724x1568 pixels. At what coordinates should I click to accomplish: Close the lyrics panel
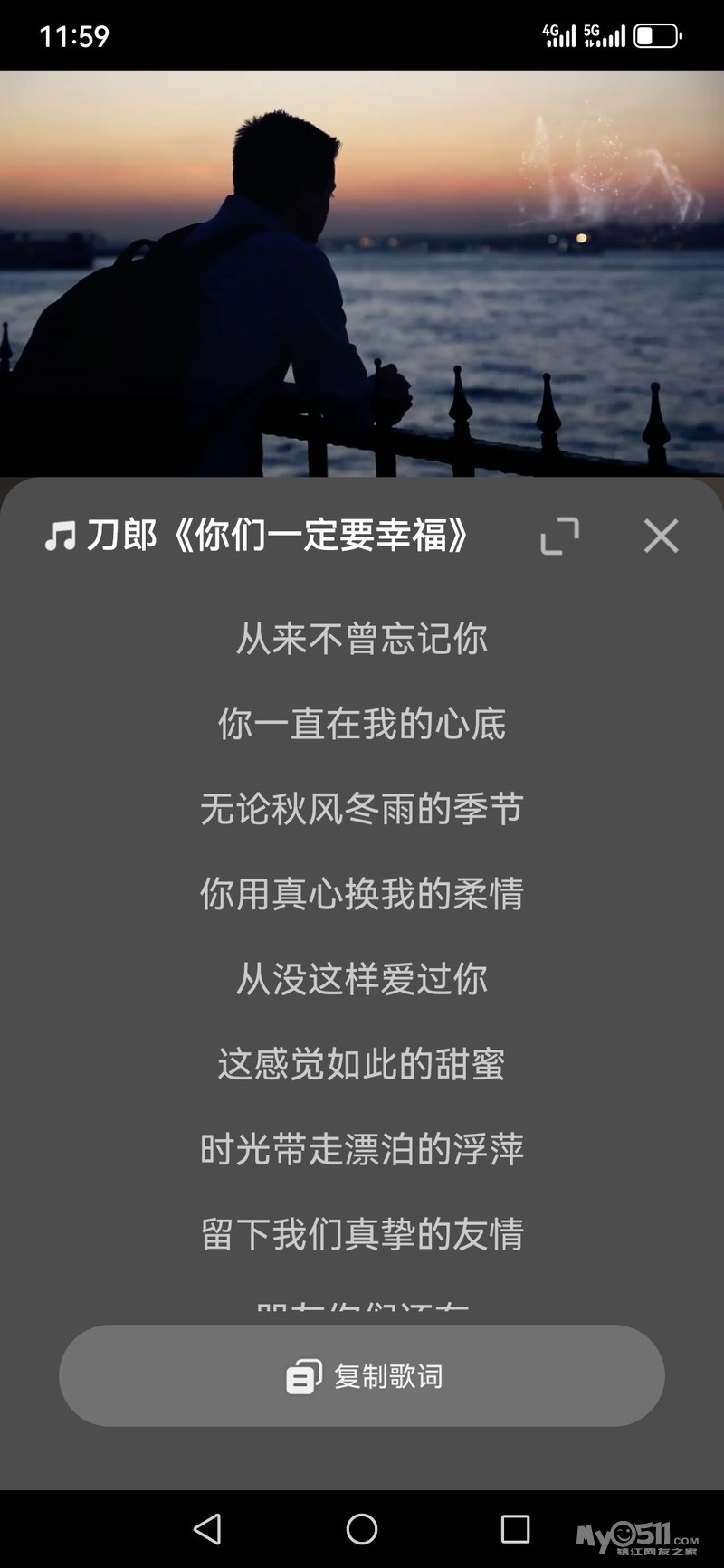(x=661, y=536)
